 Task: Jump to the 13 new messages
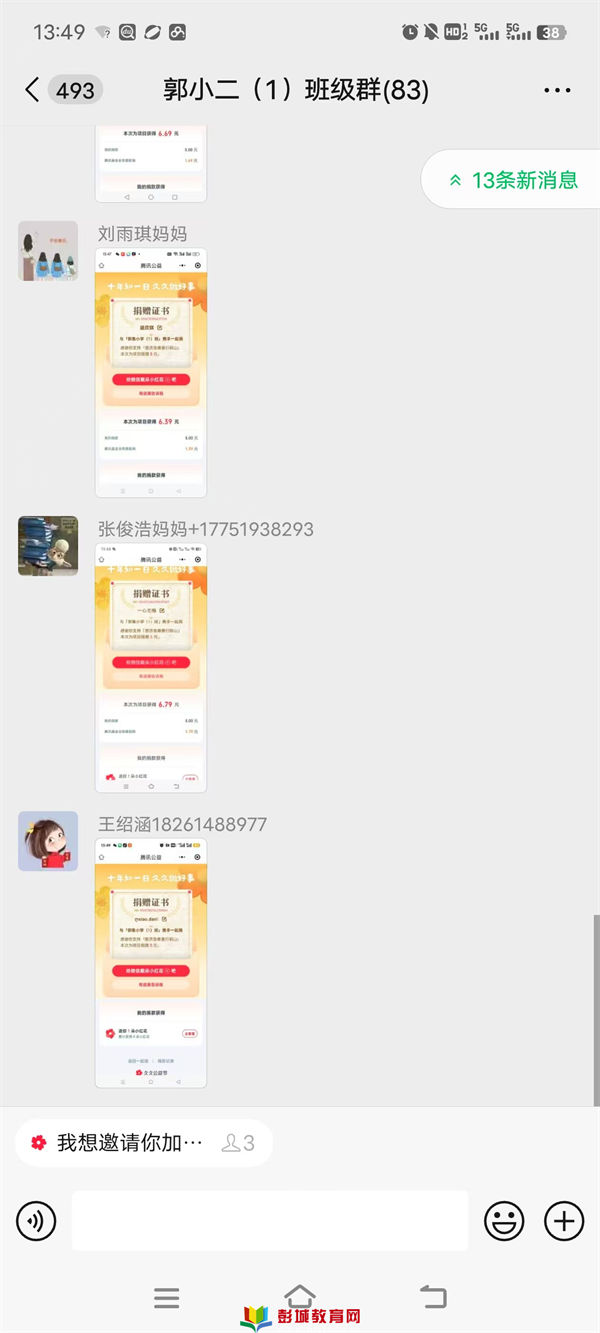pos(514,180)
